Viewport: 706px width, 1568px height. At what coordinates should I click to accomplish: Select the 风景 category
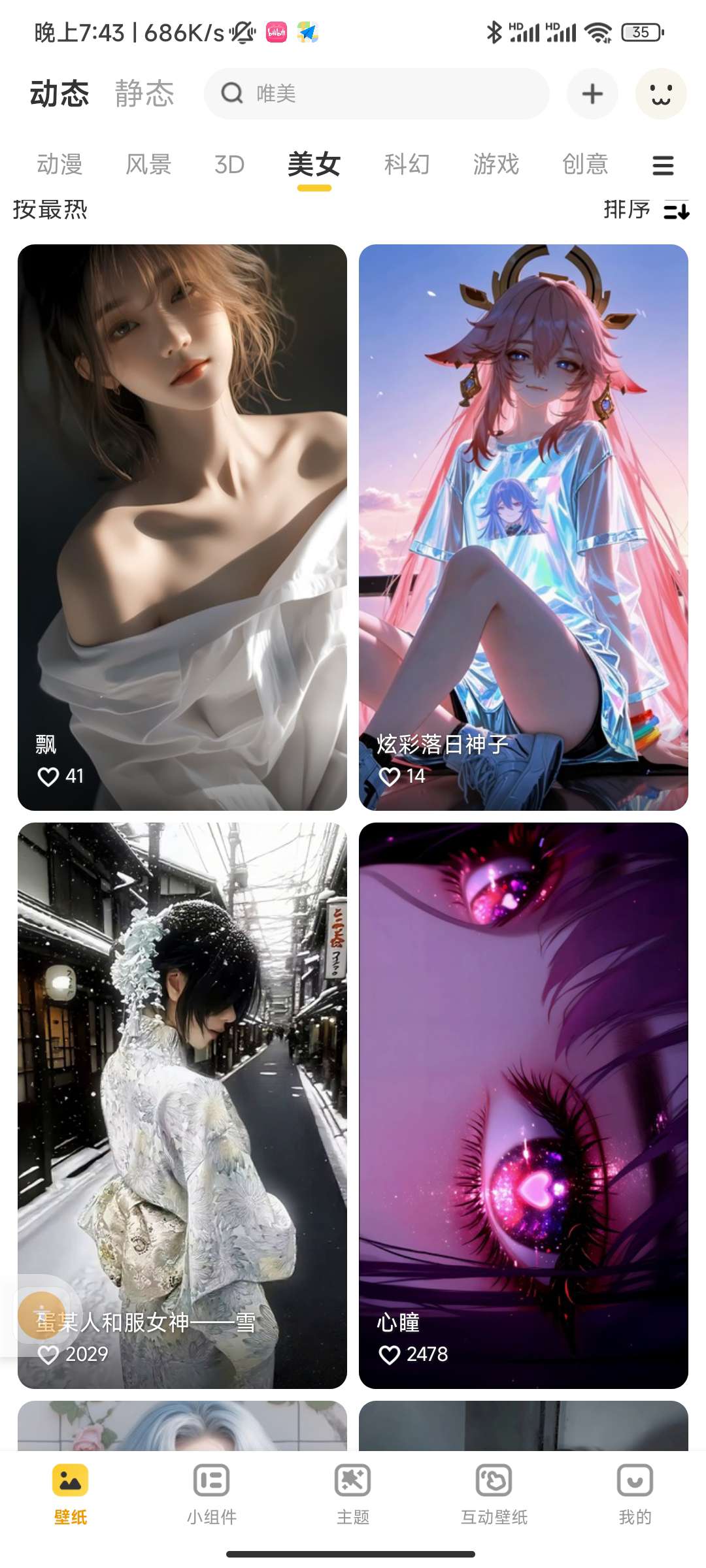[x=148, y=164]
